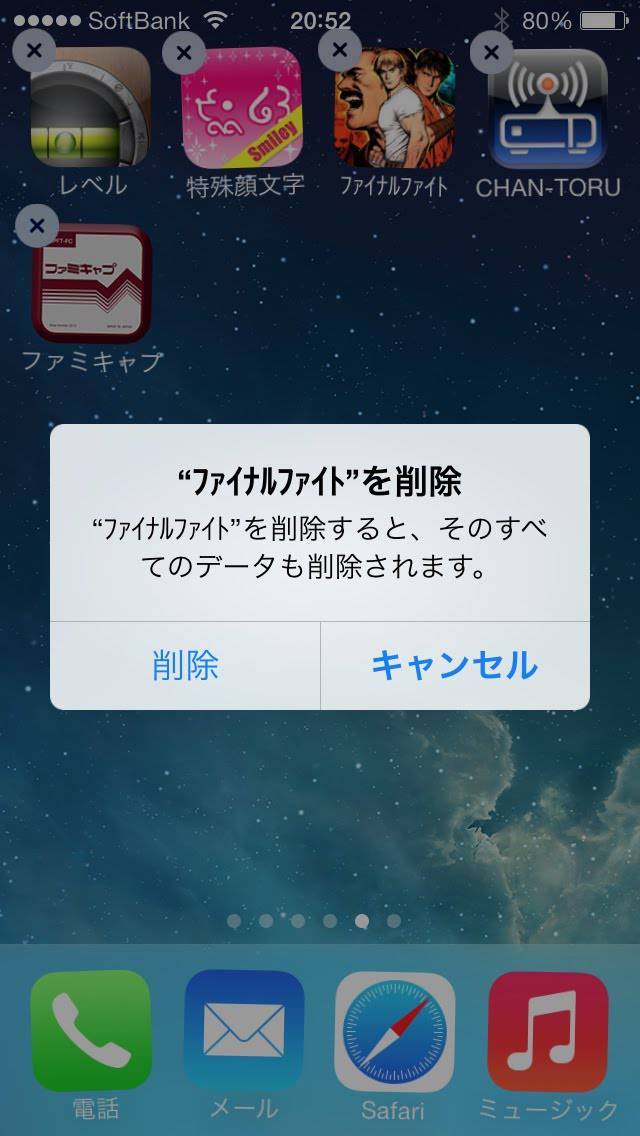640x1136 pixels.
Task: Tap the delete badge on レベル app
Action: pos(34,49)
